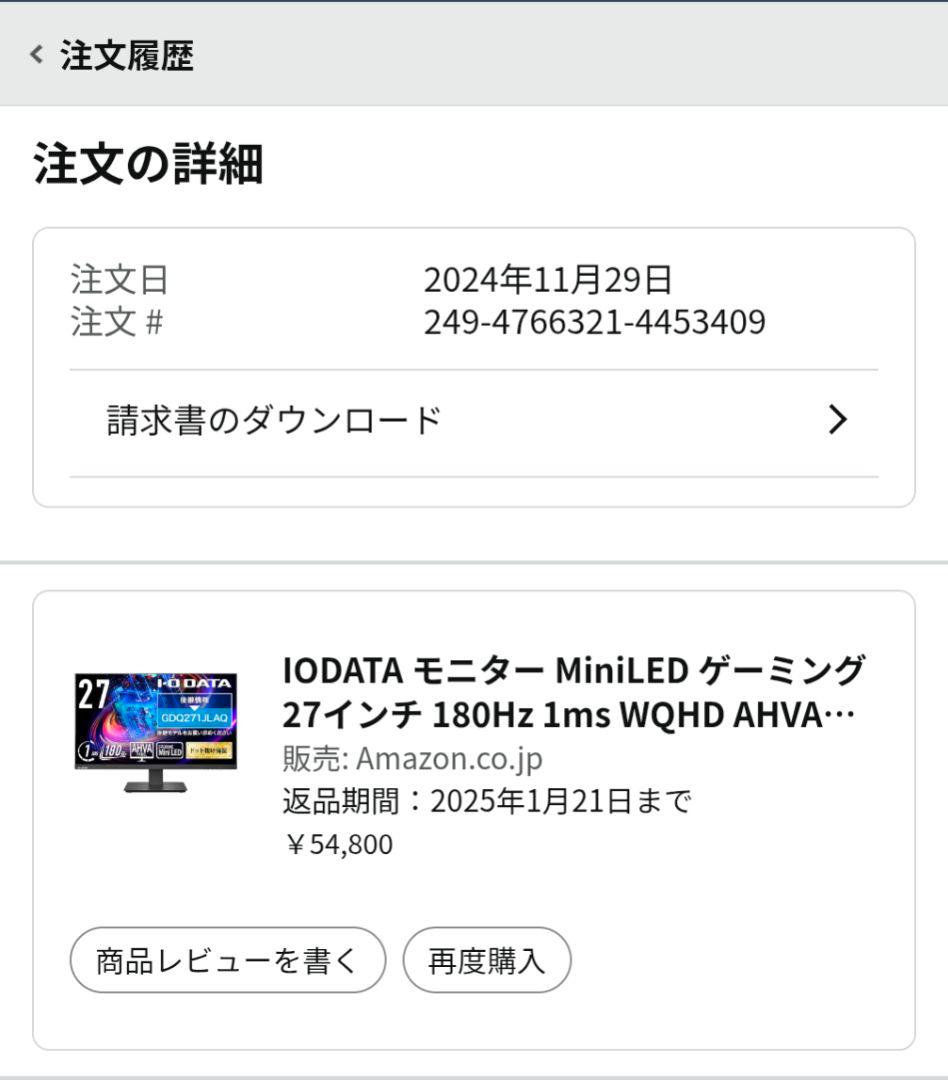The width and height of the screenshot is (948, 1080).
Task: Click 商品レビューを書く review button
Action: pyautogui.click(x=225, y=959)
